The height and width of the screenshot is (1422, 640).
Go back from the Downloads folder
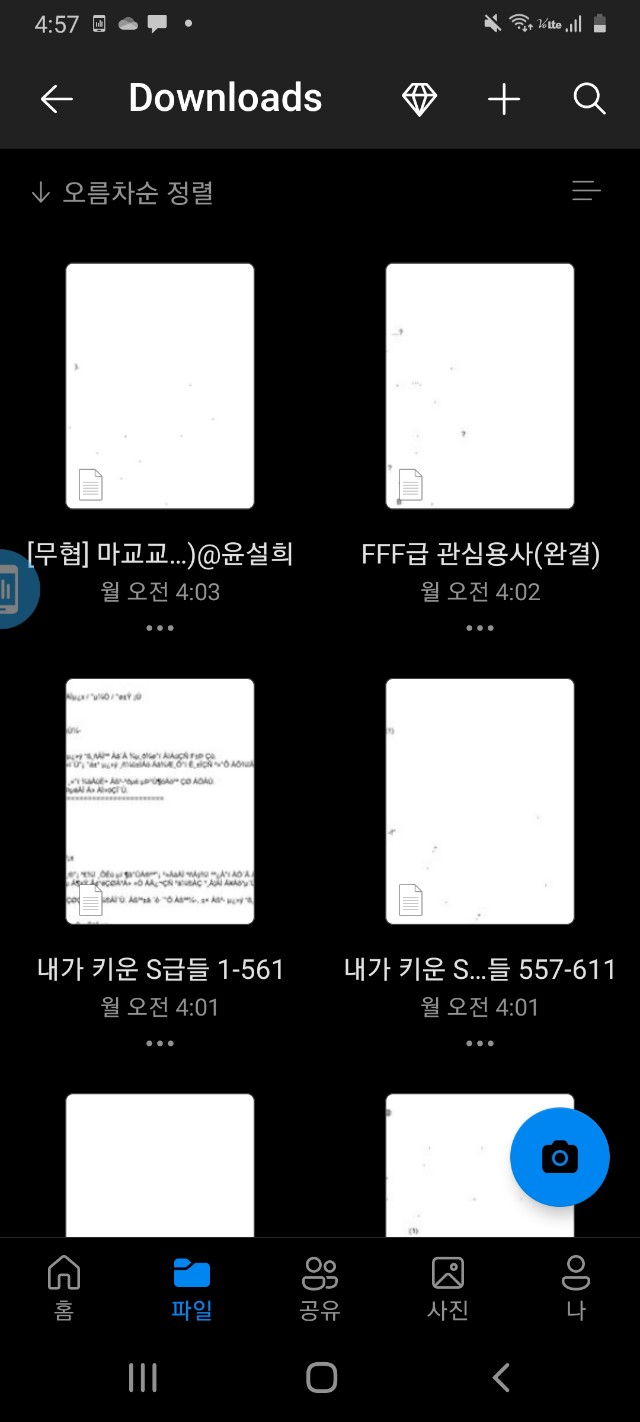click(x=57, y=99)
